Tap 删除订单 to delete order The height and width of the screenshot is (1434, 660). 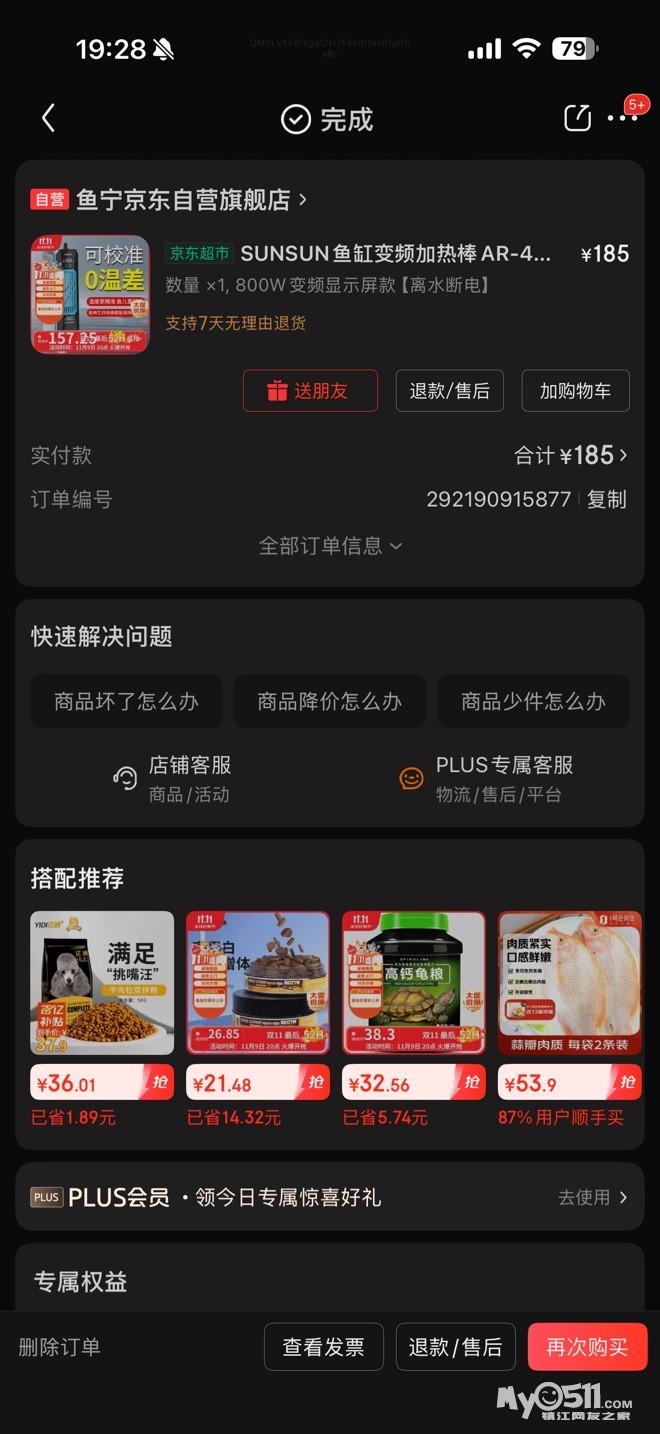60,1347
